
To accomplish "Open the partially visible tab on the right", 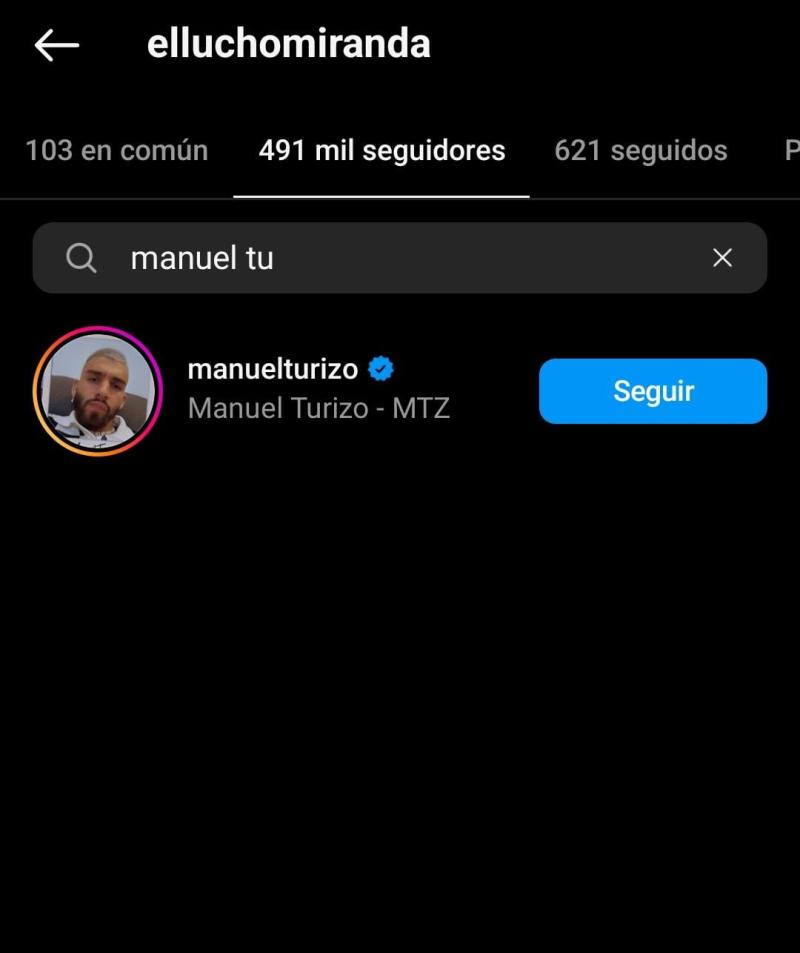I will 792,150.
